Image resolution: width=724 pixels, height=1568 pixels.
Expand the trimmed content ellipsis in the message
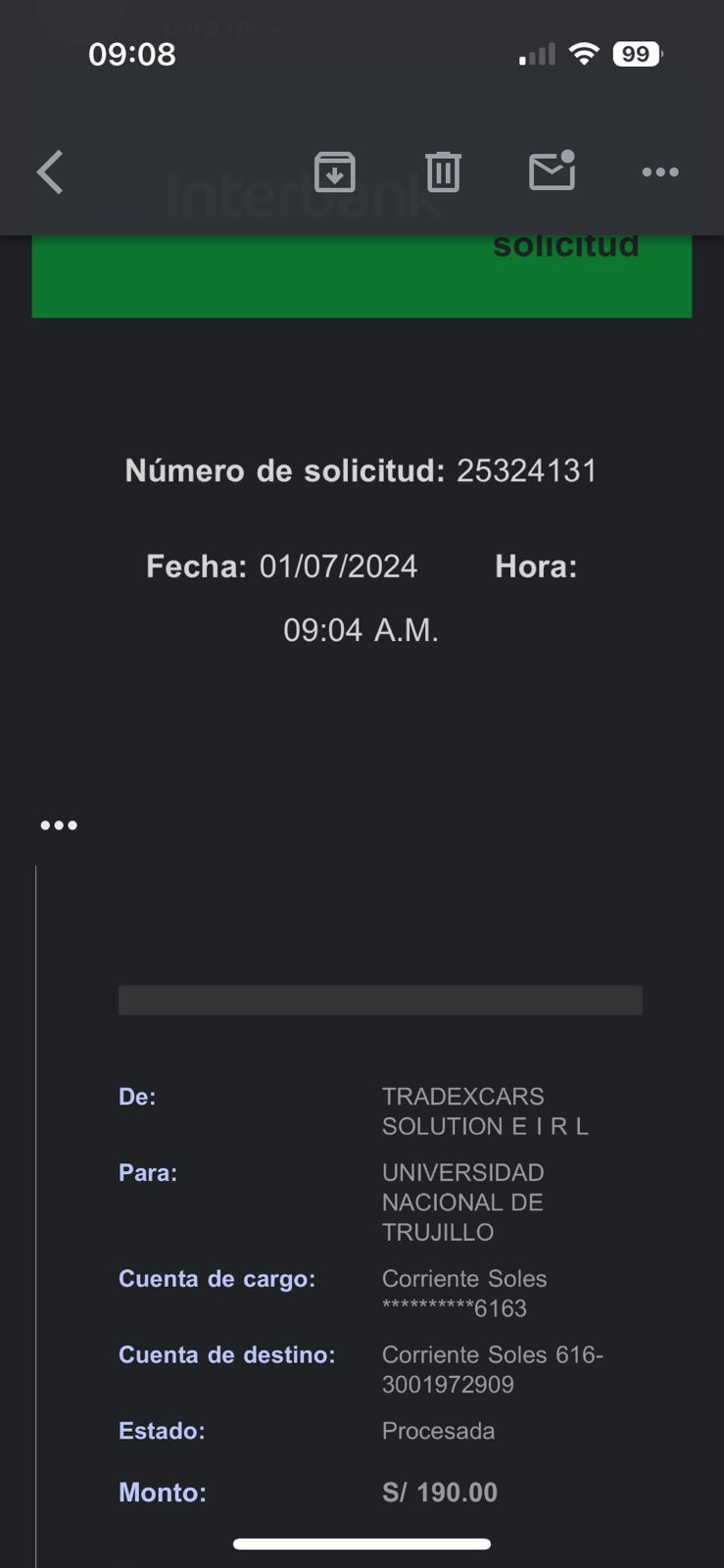tap(59, 825)
